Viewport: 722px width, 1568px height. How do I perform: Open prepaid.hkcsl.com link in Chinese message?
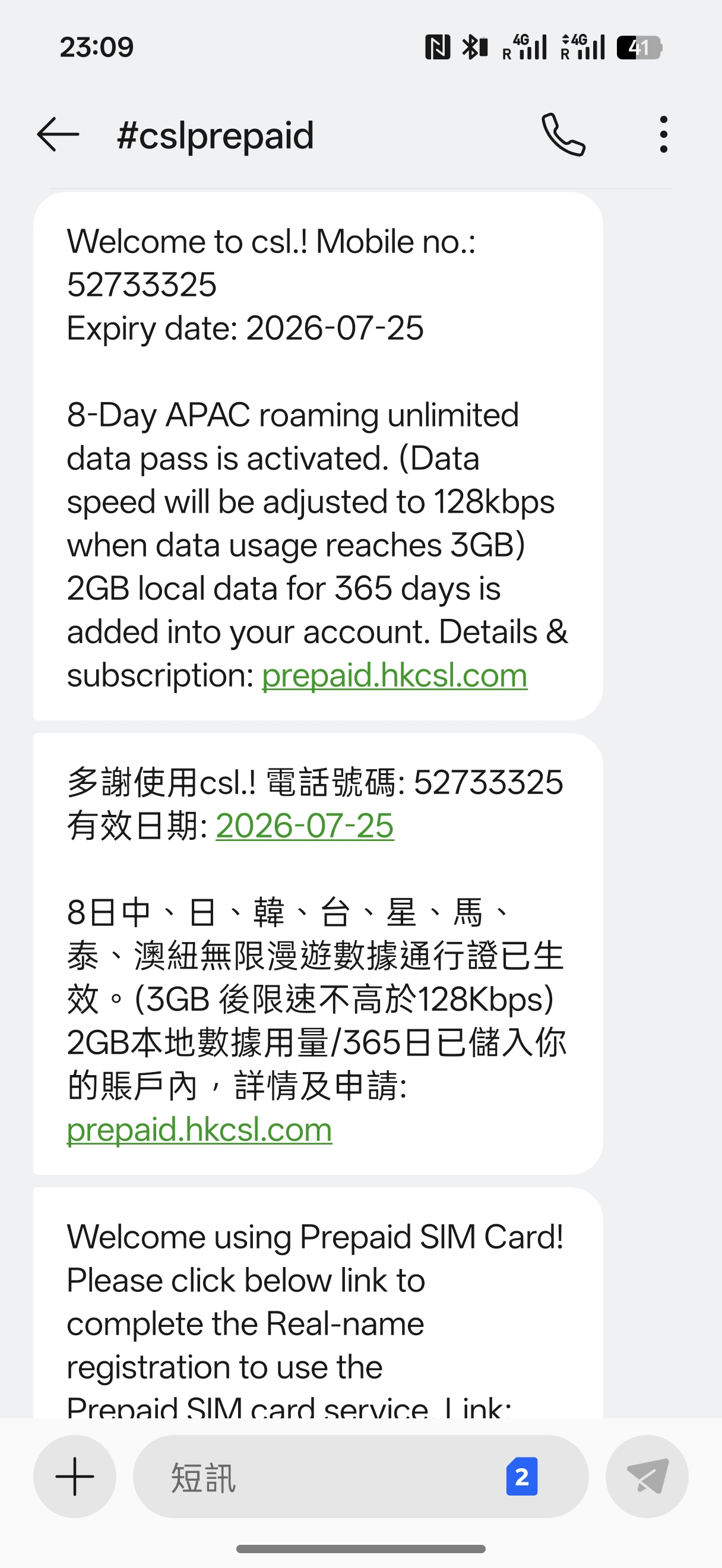[199, 1130]
